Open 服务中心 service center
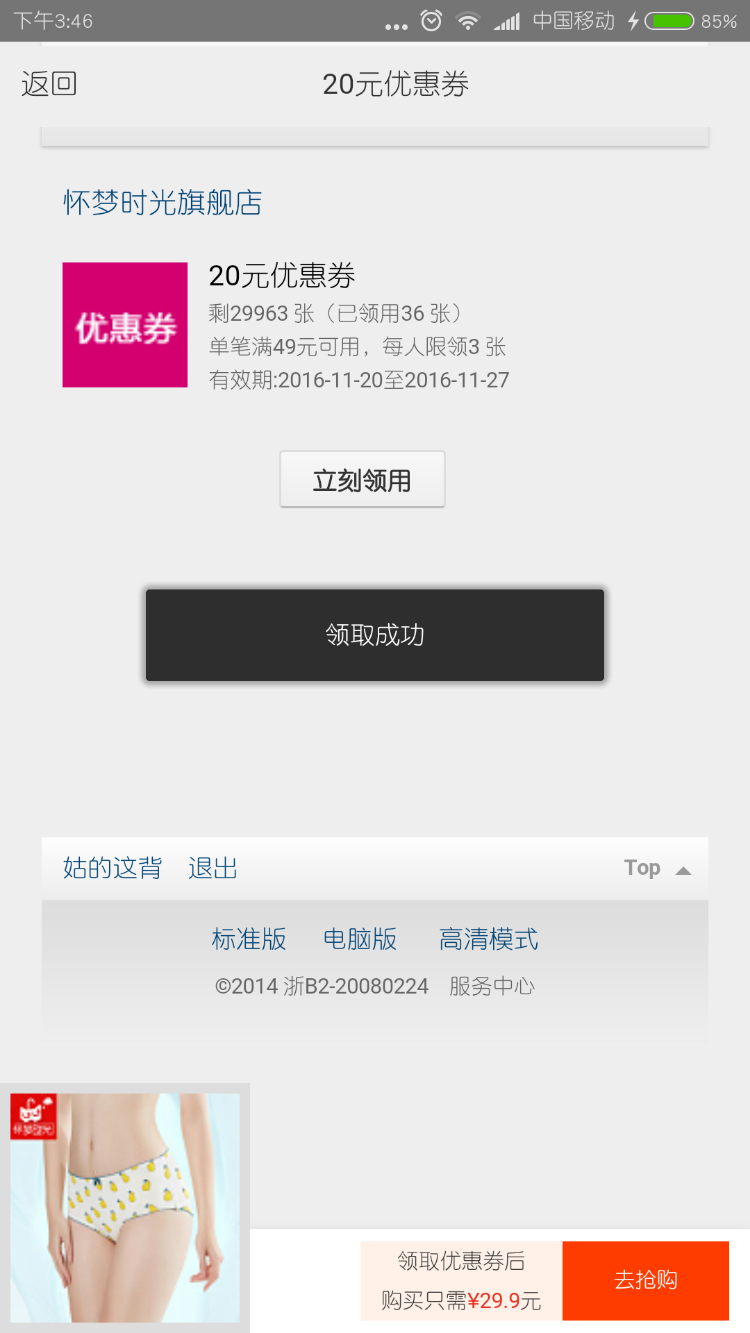 [x=491, y=987]
